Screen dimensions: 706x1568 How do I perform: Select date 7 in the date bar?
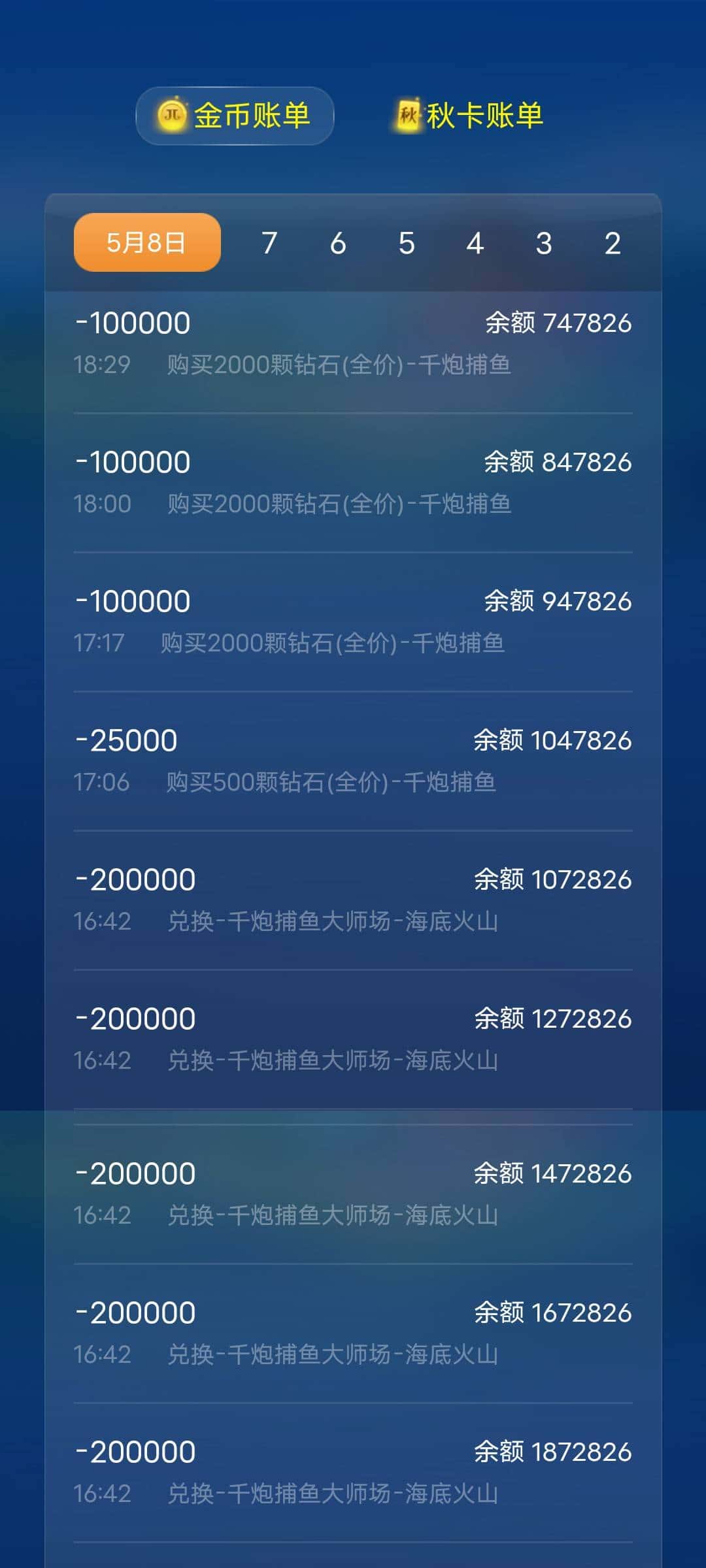point(269,242)
